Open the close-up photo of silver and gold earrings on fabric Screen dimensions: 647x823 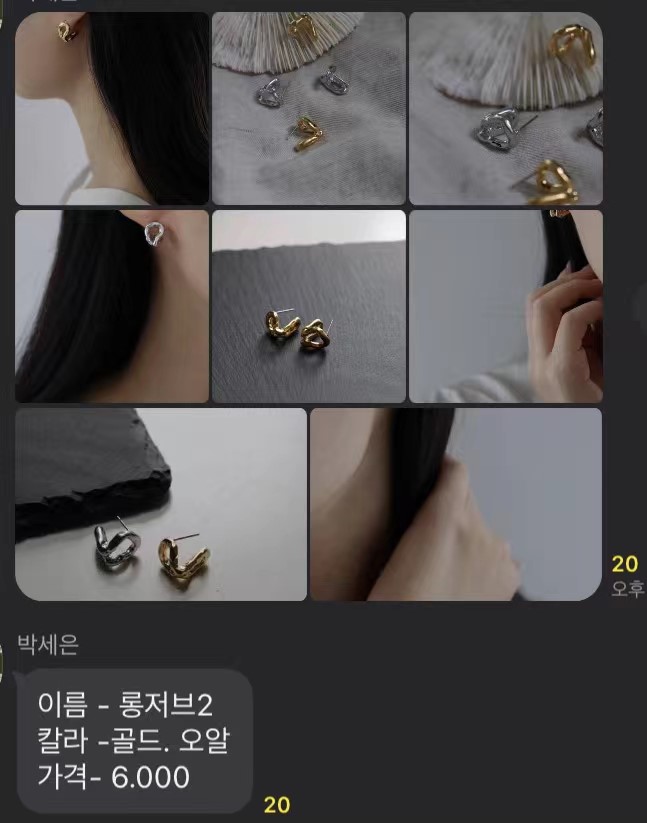(505, 108)
